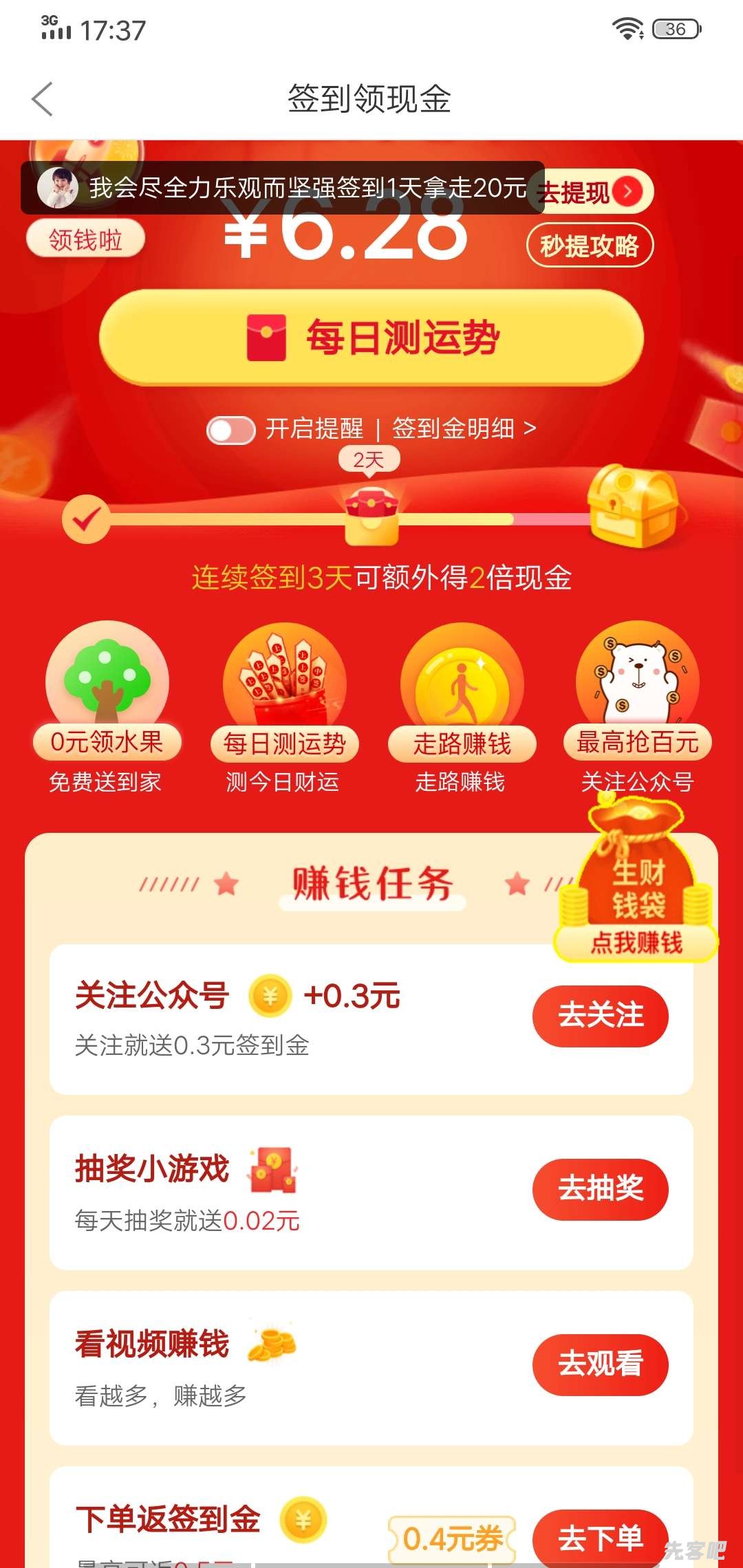Tap the yellow 每日测运势 button
This screenshot has width=743, height=1568.
371,338
